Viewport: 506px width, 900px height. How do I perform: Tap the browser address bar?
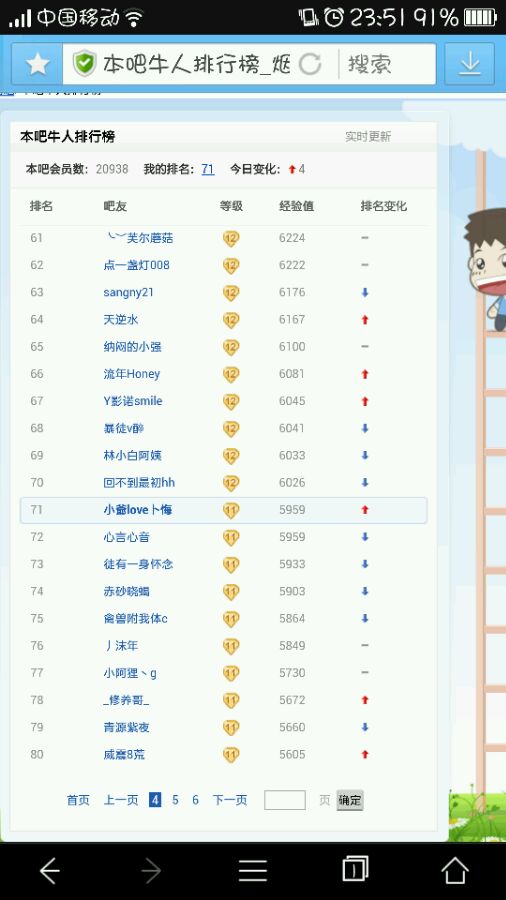(198, 64)
